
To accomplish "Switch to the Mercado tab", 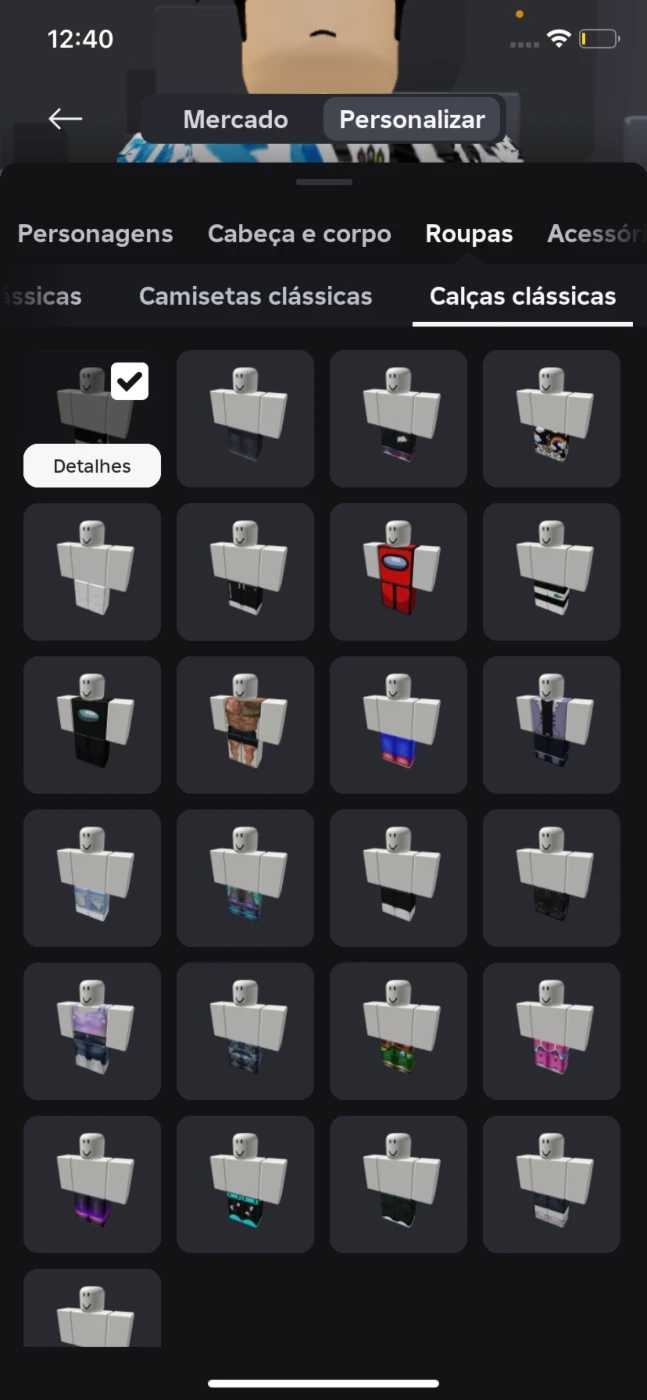I will pos(235,119).
